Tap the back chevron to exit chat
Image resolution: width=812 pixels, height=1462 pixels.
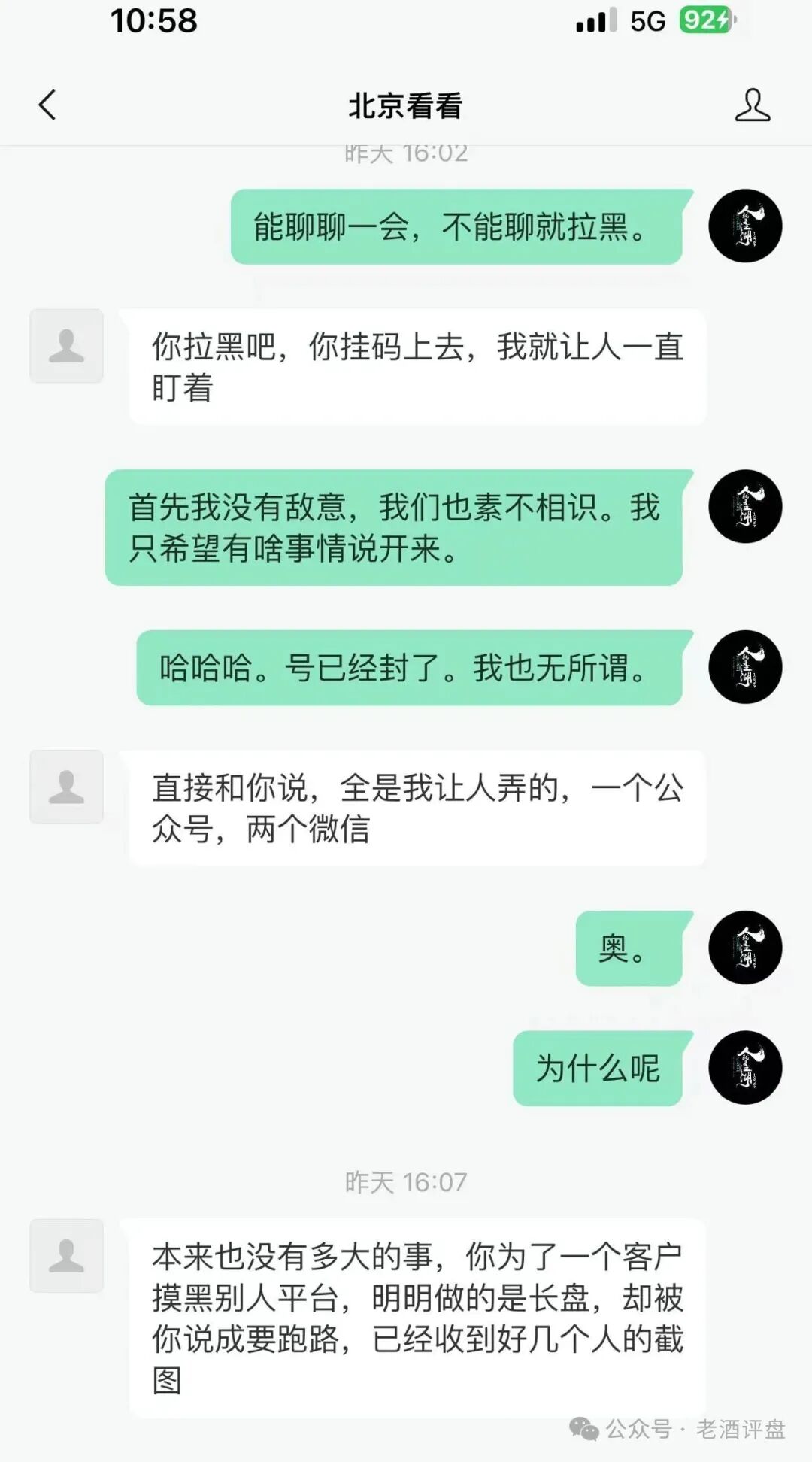click(47, 105)
